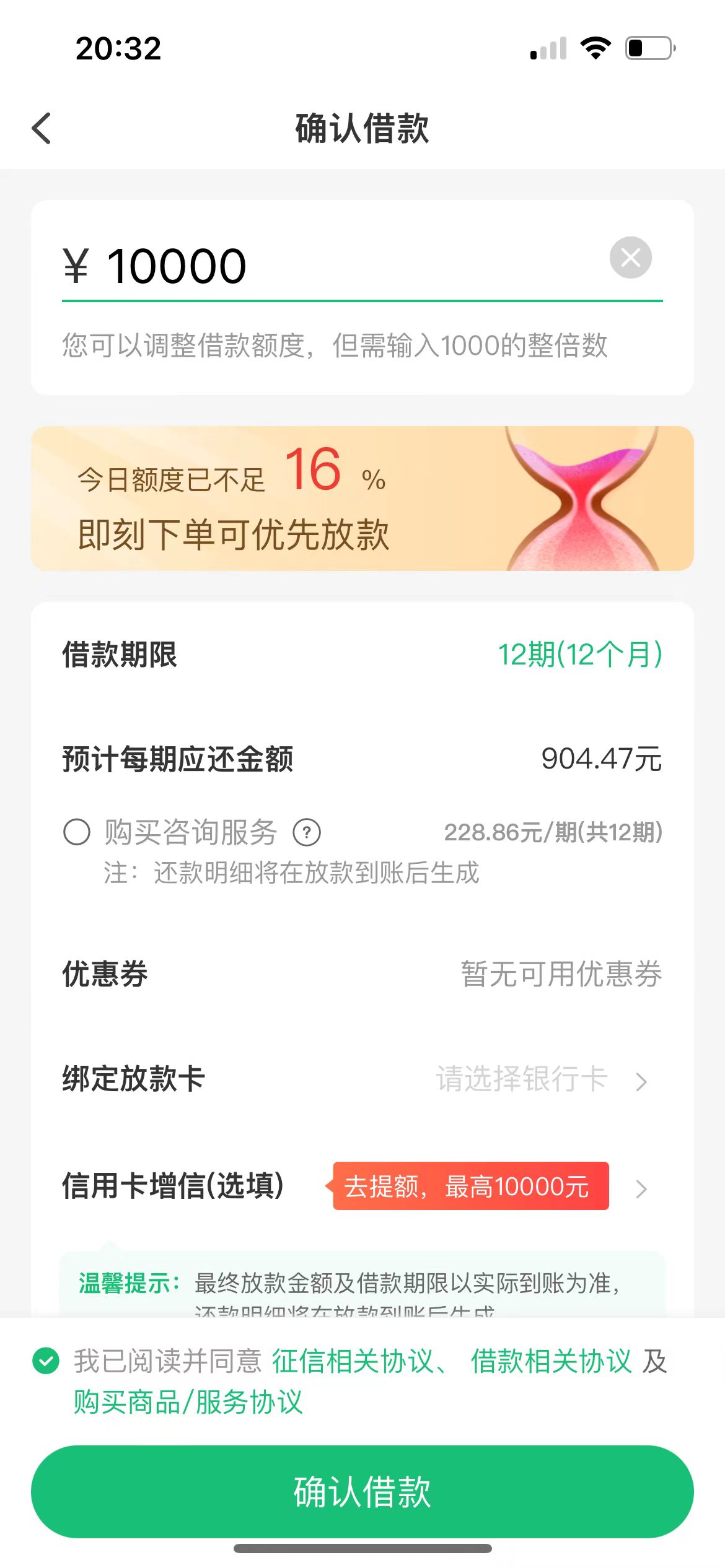
Task: Edit the ¥10000 loan amount field
Action: [335, 267]
